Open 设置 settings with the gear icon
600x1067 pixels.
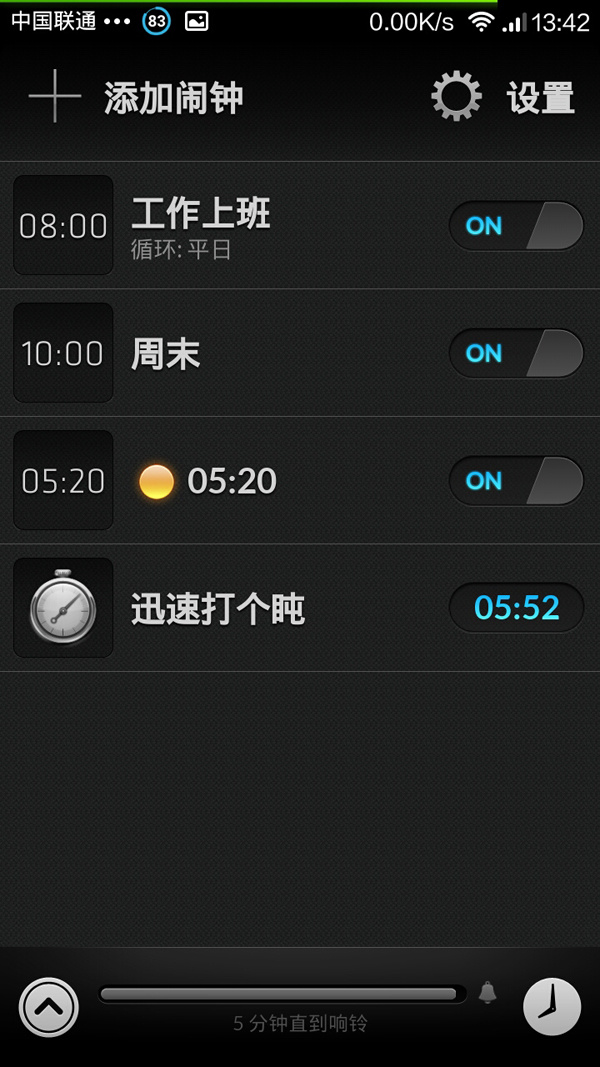point(503,98)
